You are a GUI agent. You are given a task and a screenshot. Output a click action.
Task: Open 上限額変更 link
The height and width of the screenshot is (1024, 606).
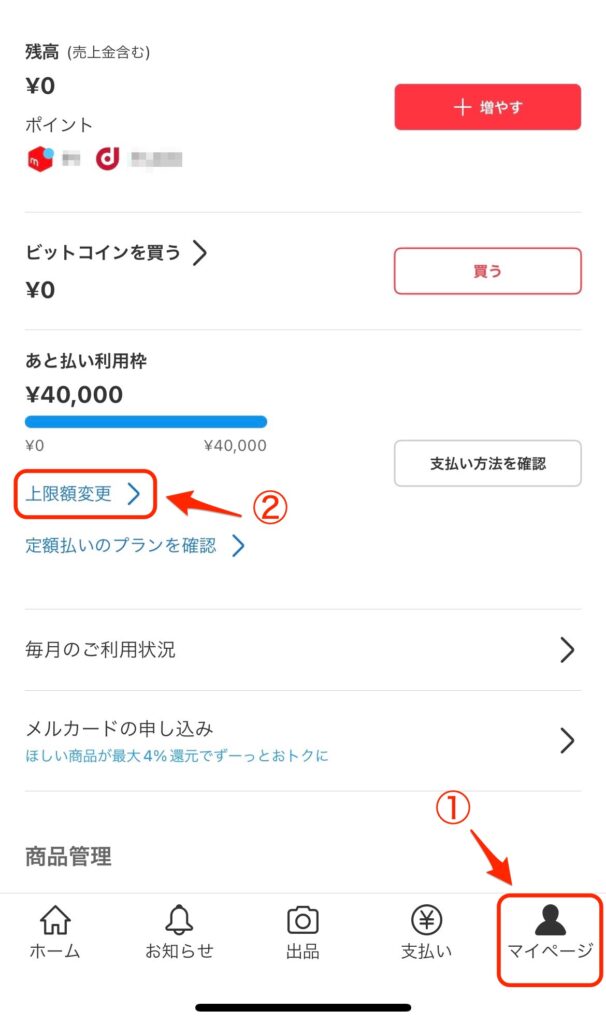coord(84,494)
